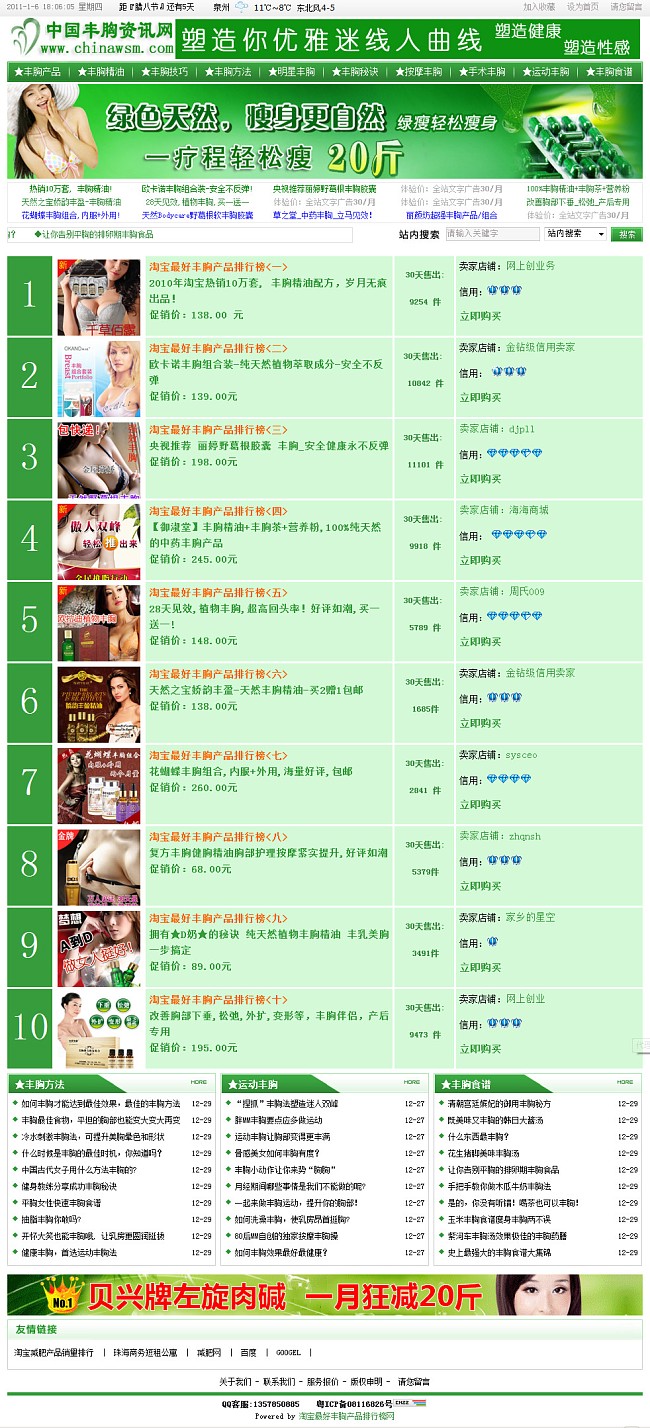The width and height of the screenshot is (650, 1428).
Task: Open MORE in the 丰胸食谱 panel
Action: tap(625, 1082)
